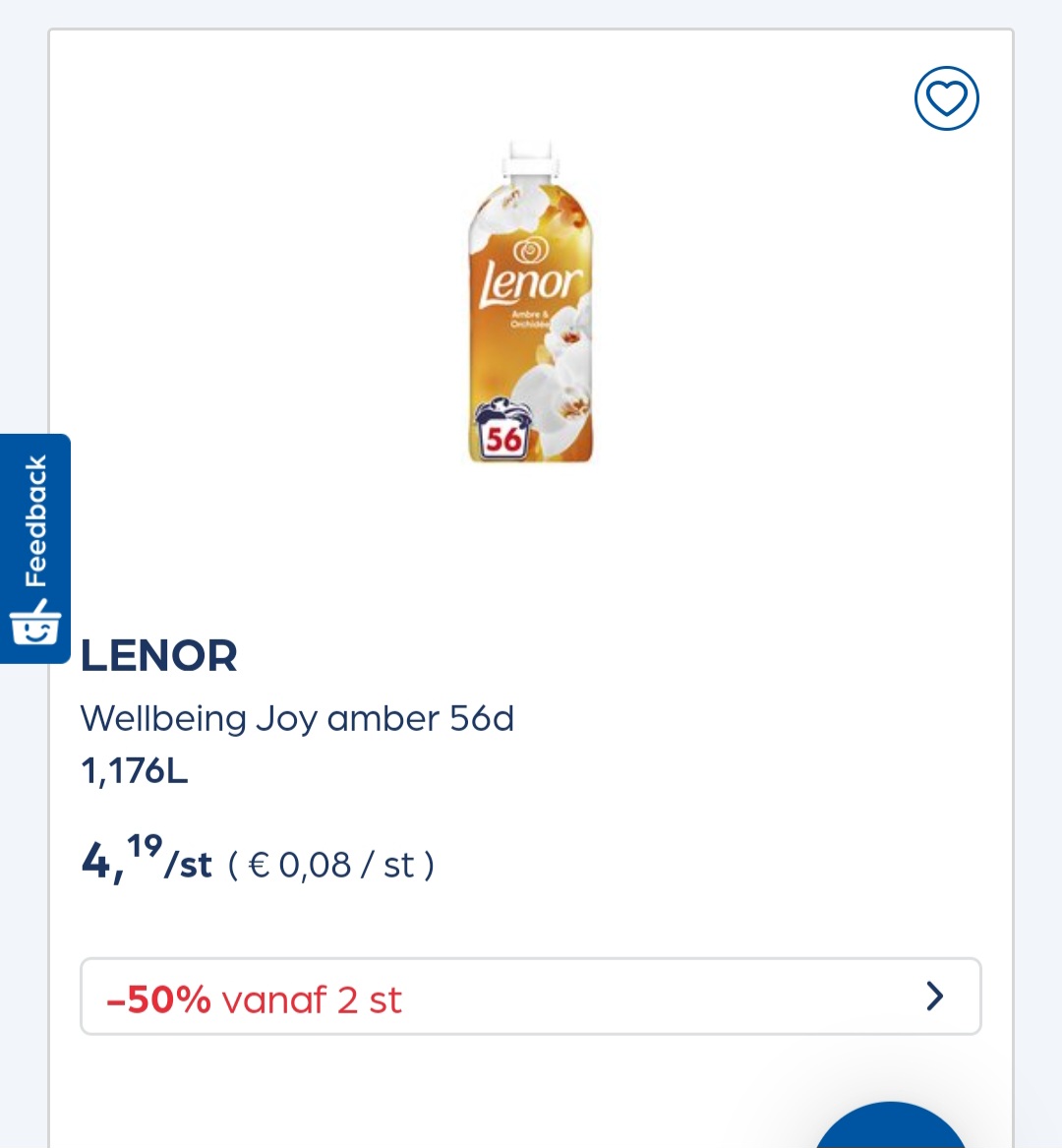Click the Wellbeing Joy amber 56d product name

click(296, 719)
